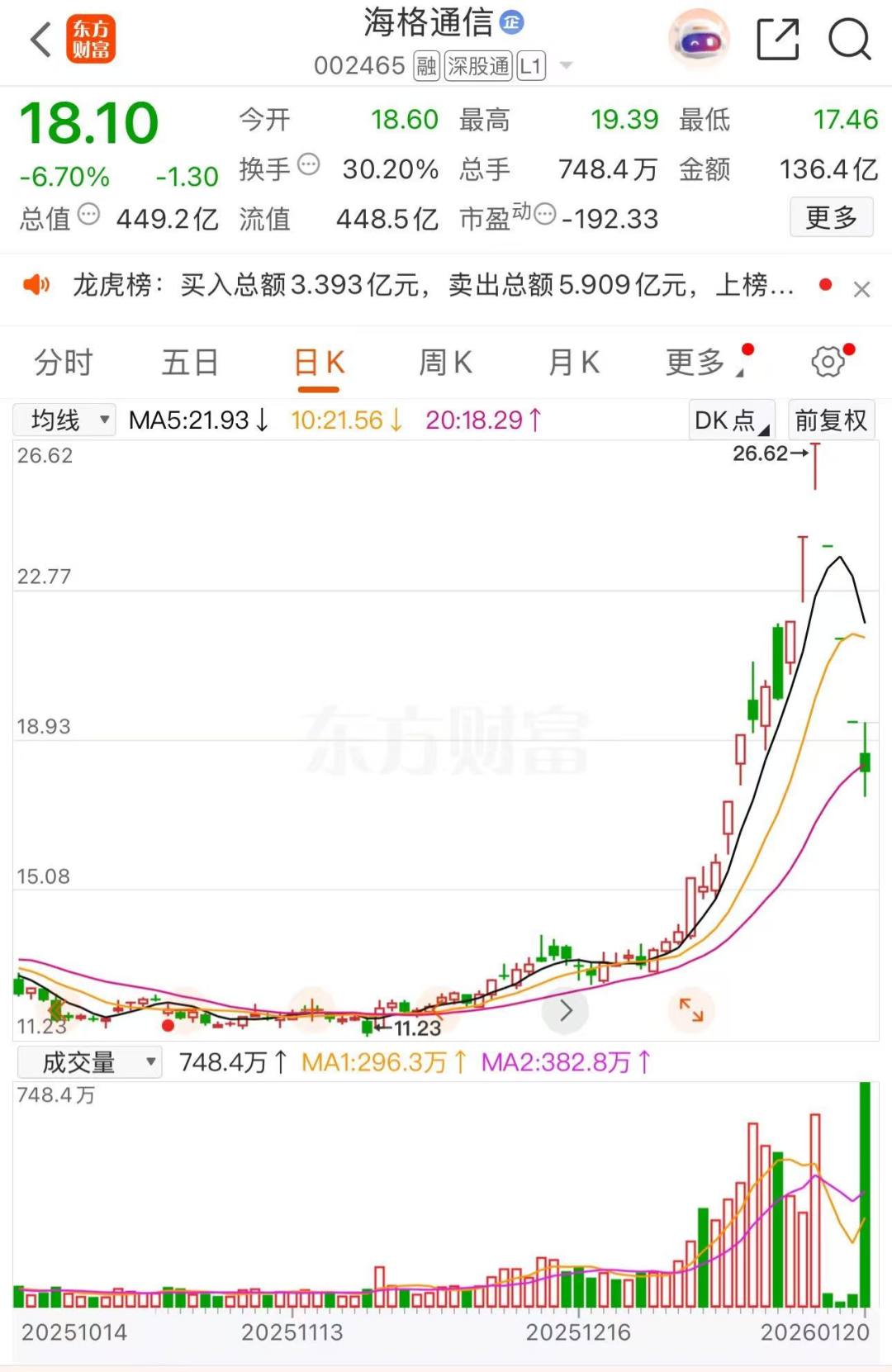
Task: Expand the stock code dropdown arrow
Action: [x=566, y=65]
